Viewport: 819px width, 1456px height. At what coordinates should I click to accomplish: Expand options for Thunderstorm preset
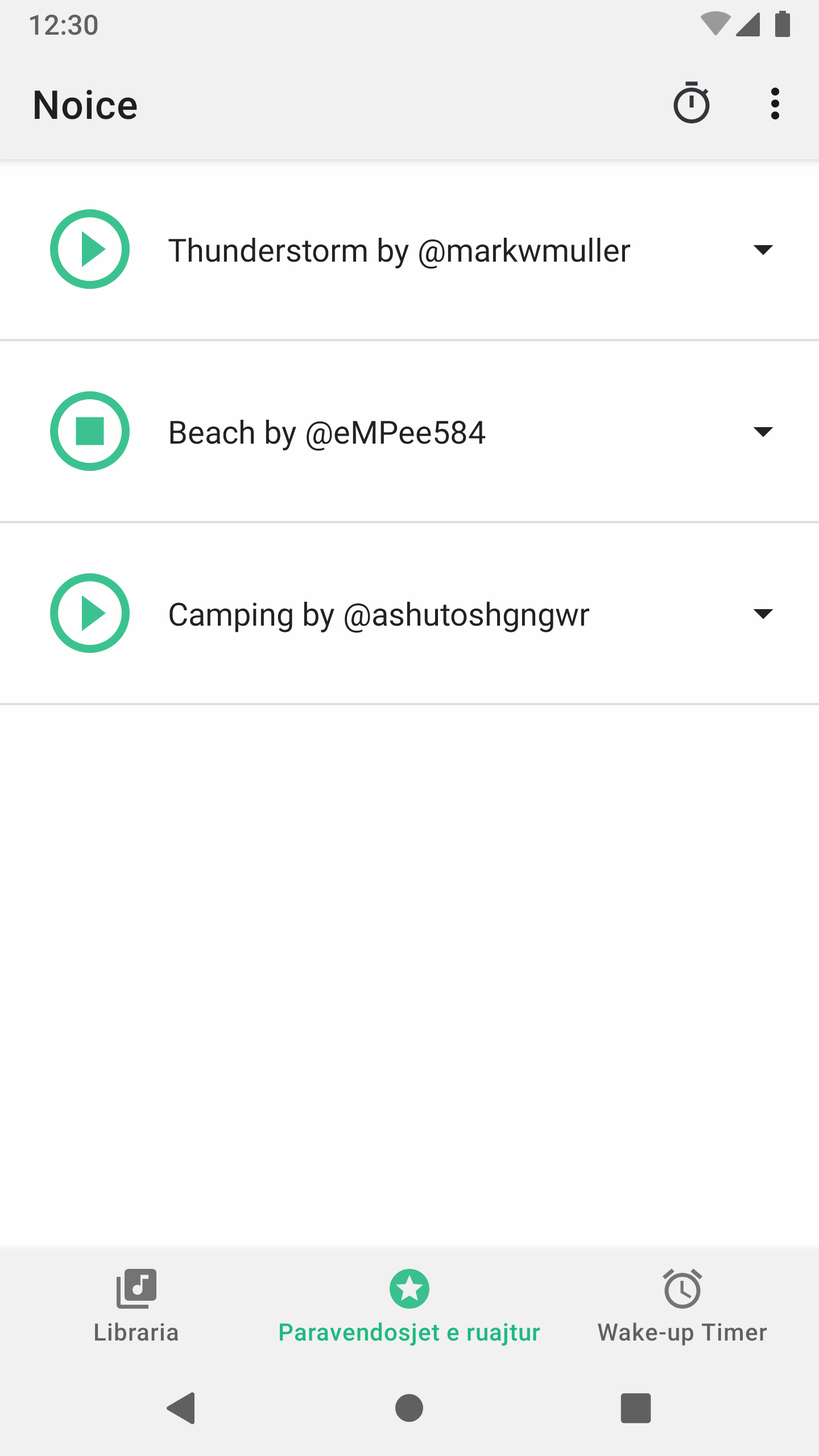click(x=763, y=250)
